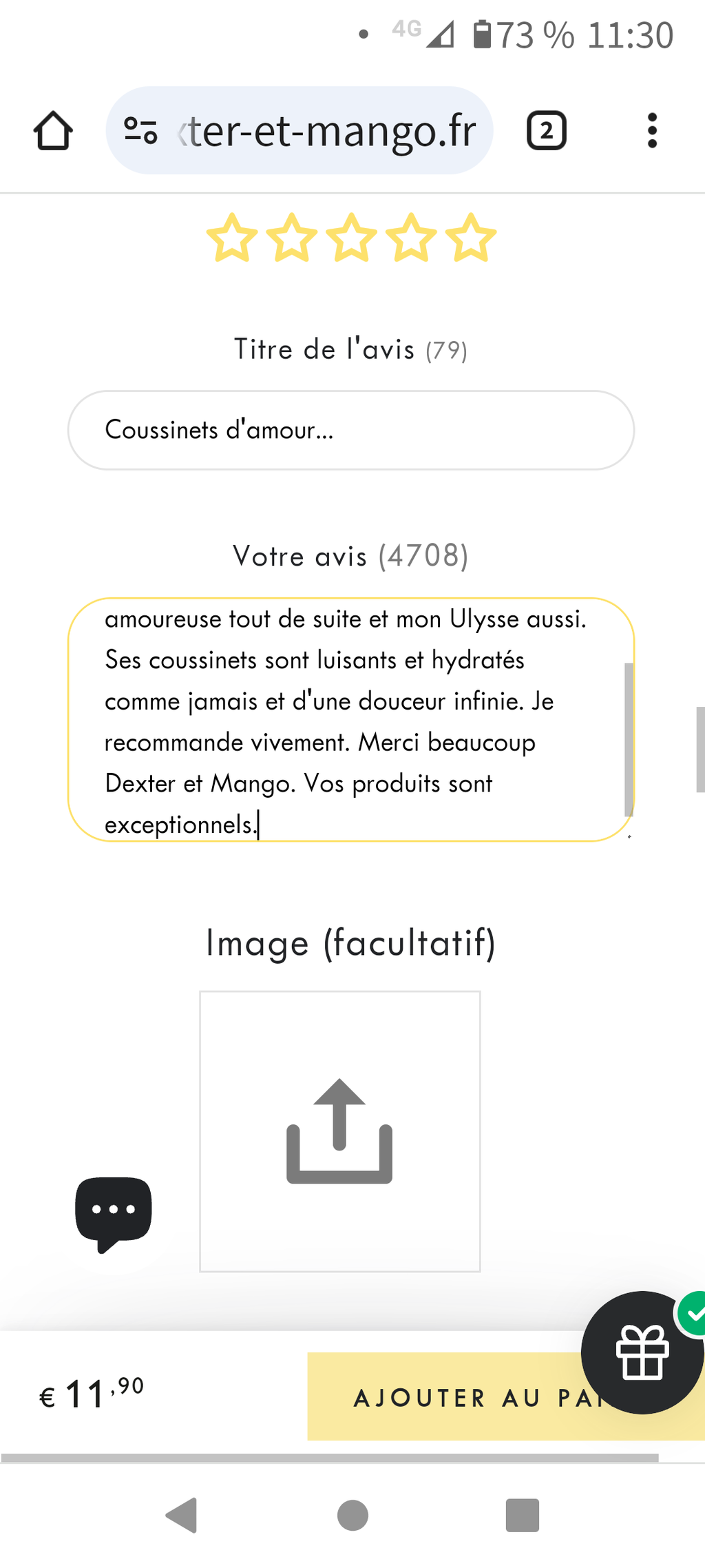Viewport: 705px width, 1568px height.
Task: Open the live chat bubble
Action: (114, 1214)
